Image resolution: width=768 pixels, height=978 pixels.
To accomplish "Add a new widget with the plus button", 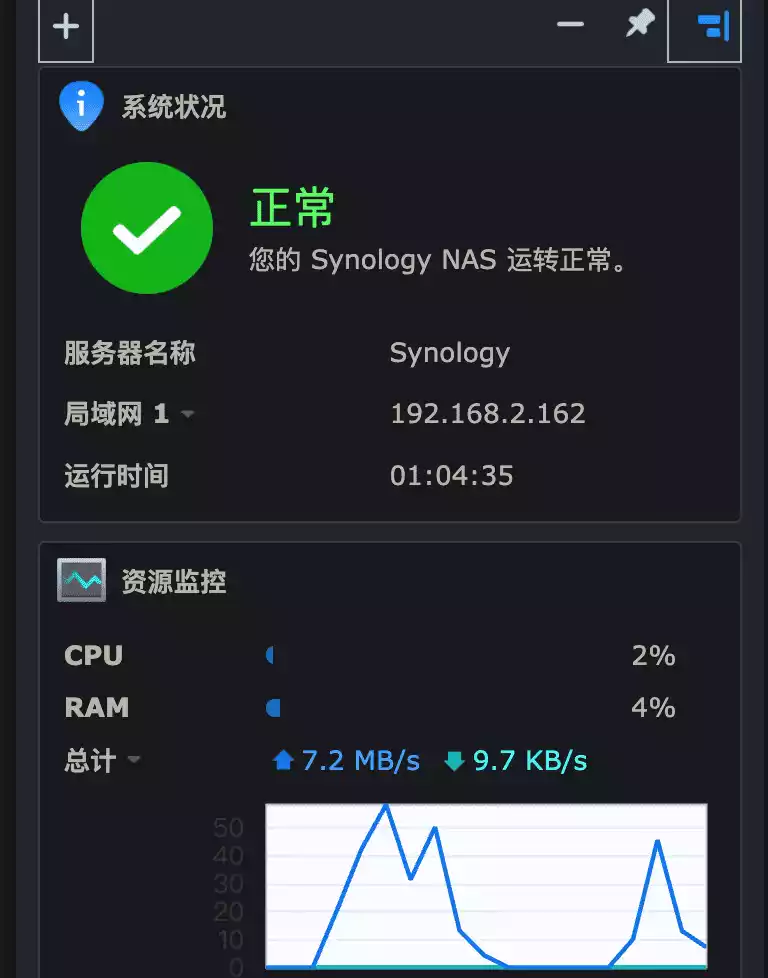I will [x=66, y=27].
